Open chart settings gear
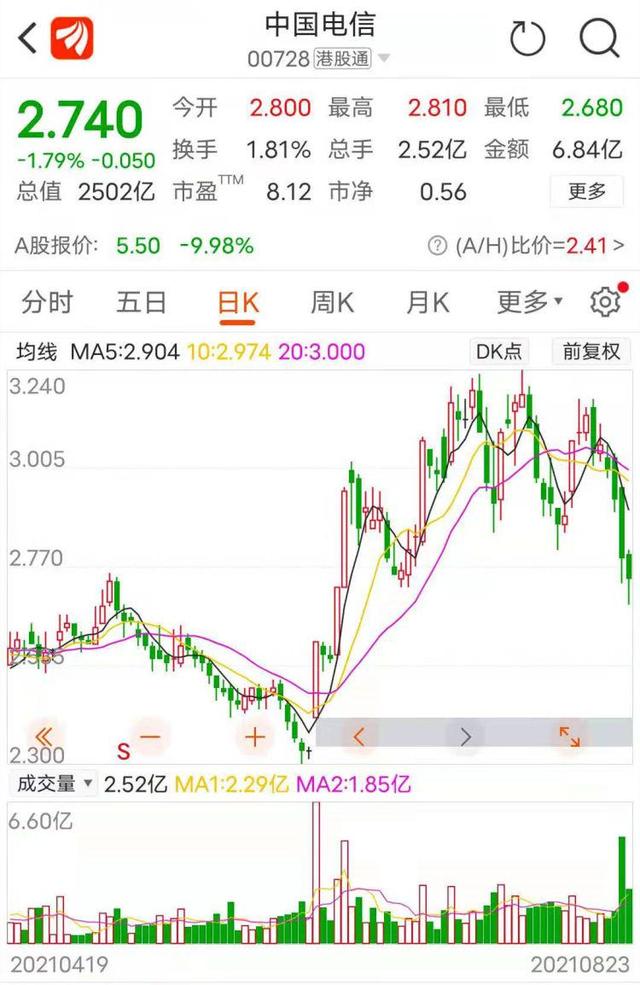Screen dimensions: 640x985 click(x=605, y=302)
